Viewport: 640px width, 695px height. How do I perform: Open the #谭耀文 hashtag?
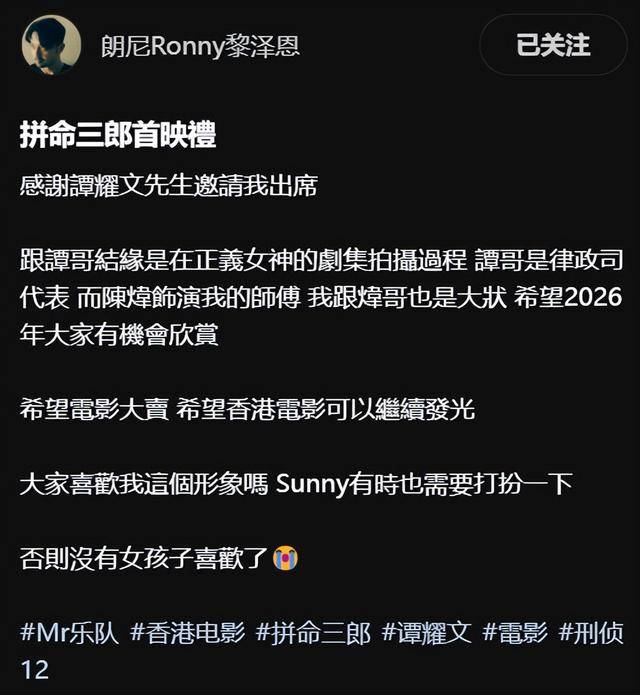(x=427, y=633)
